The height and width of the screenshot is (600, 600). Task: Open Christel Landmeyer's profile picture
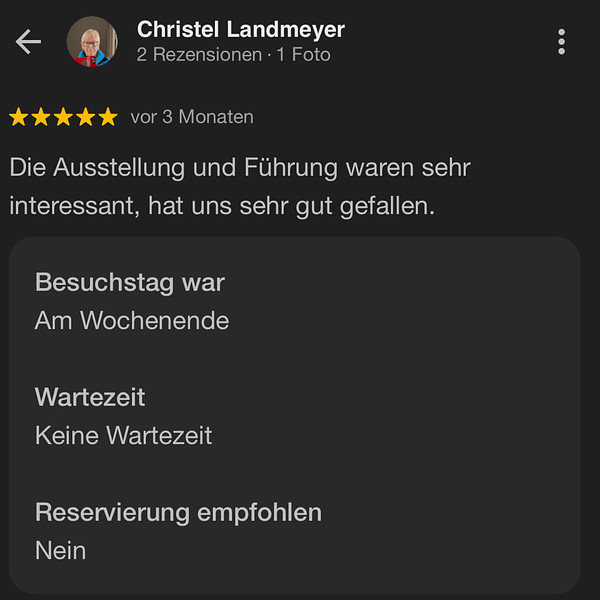click(92, 42)
